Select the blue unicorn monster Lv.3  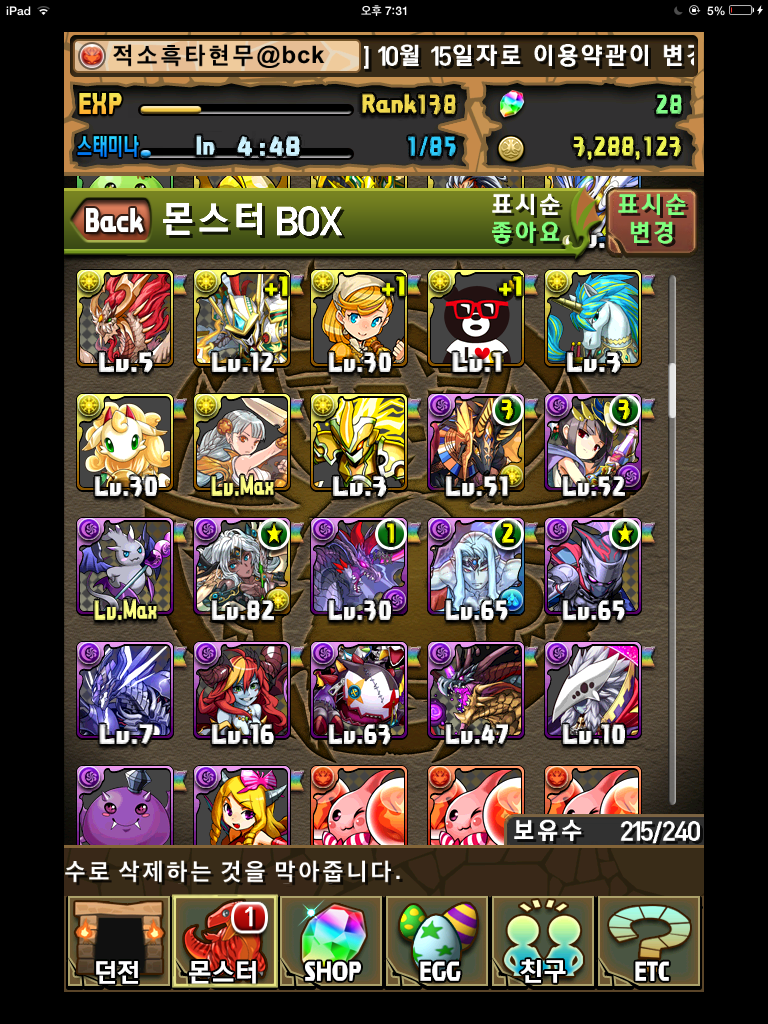pyautogui.click(x=593, y=319)
